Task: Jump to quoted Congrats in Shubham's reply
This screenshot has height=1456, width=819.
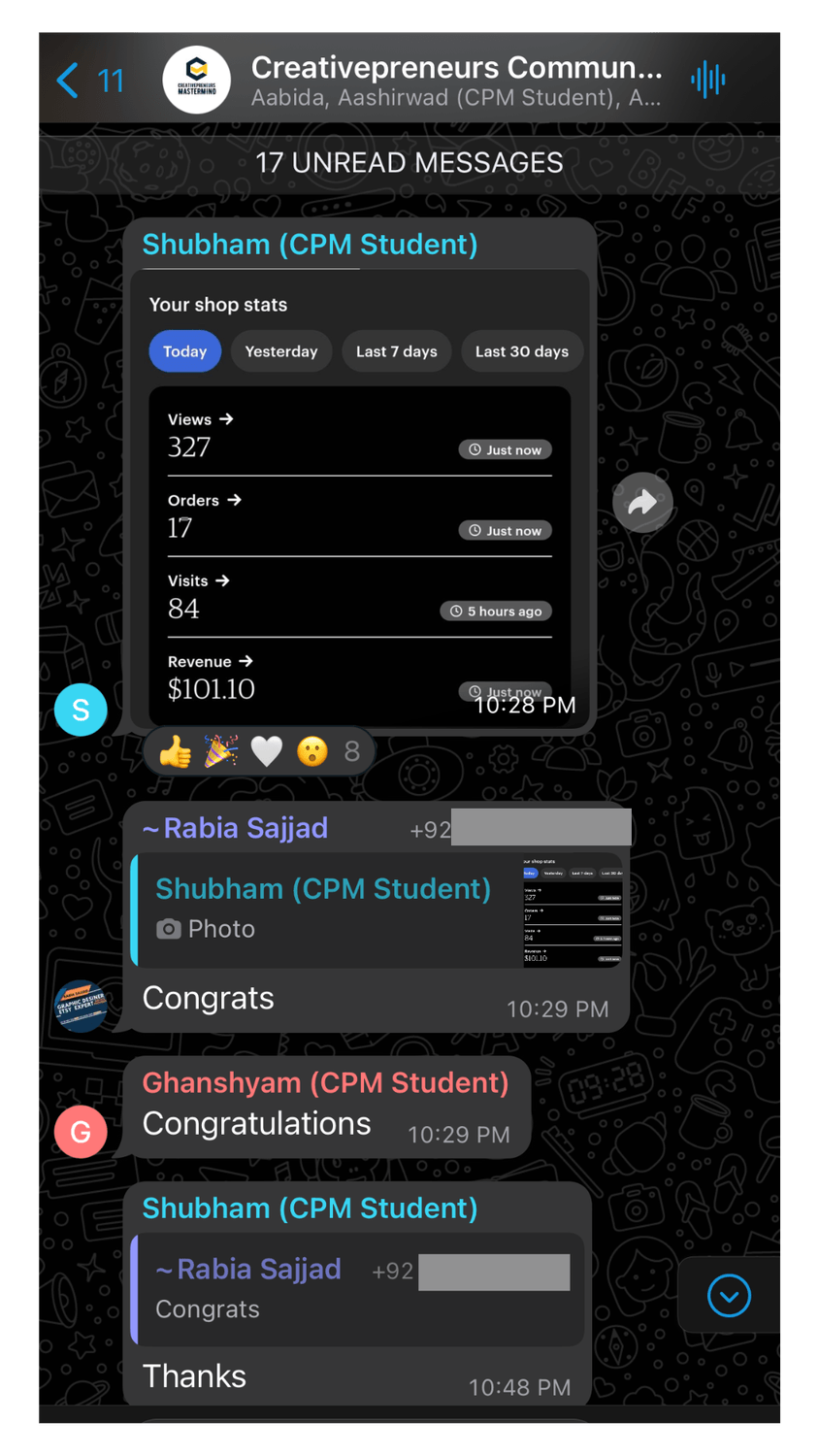Action: coord(359,1289)
